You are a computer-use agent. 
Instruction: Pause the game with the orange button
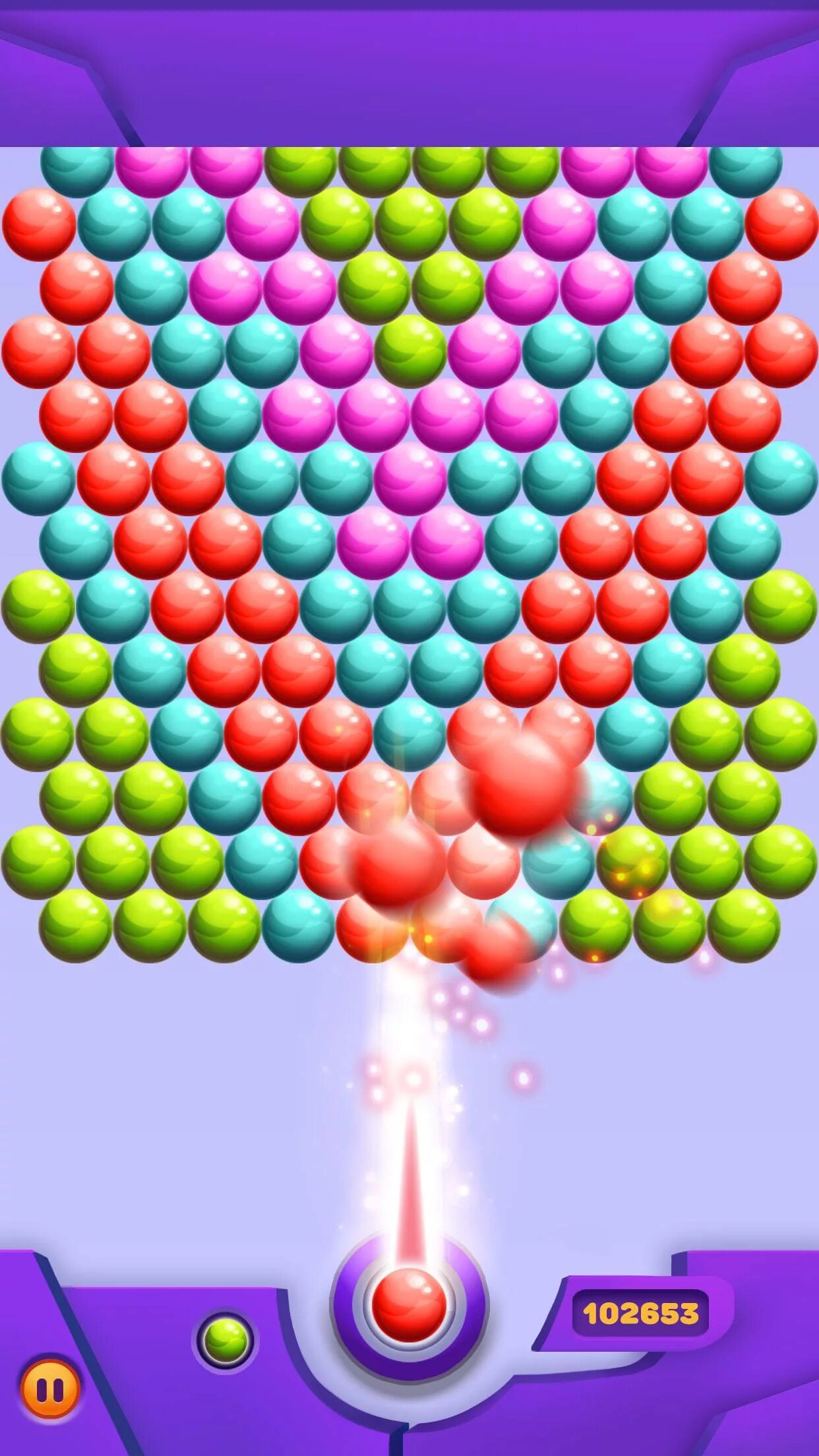click(x=51, y=1387)
